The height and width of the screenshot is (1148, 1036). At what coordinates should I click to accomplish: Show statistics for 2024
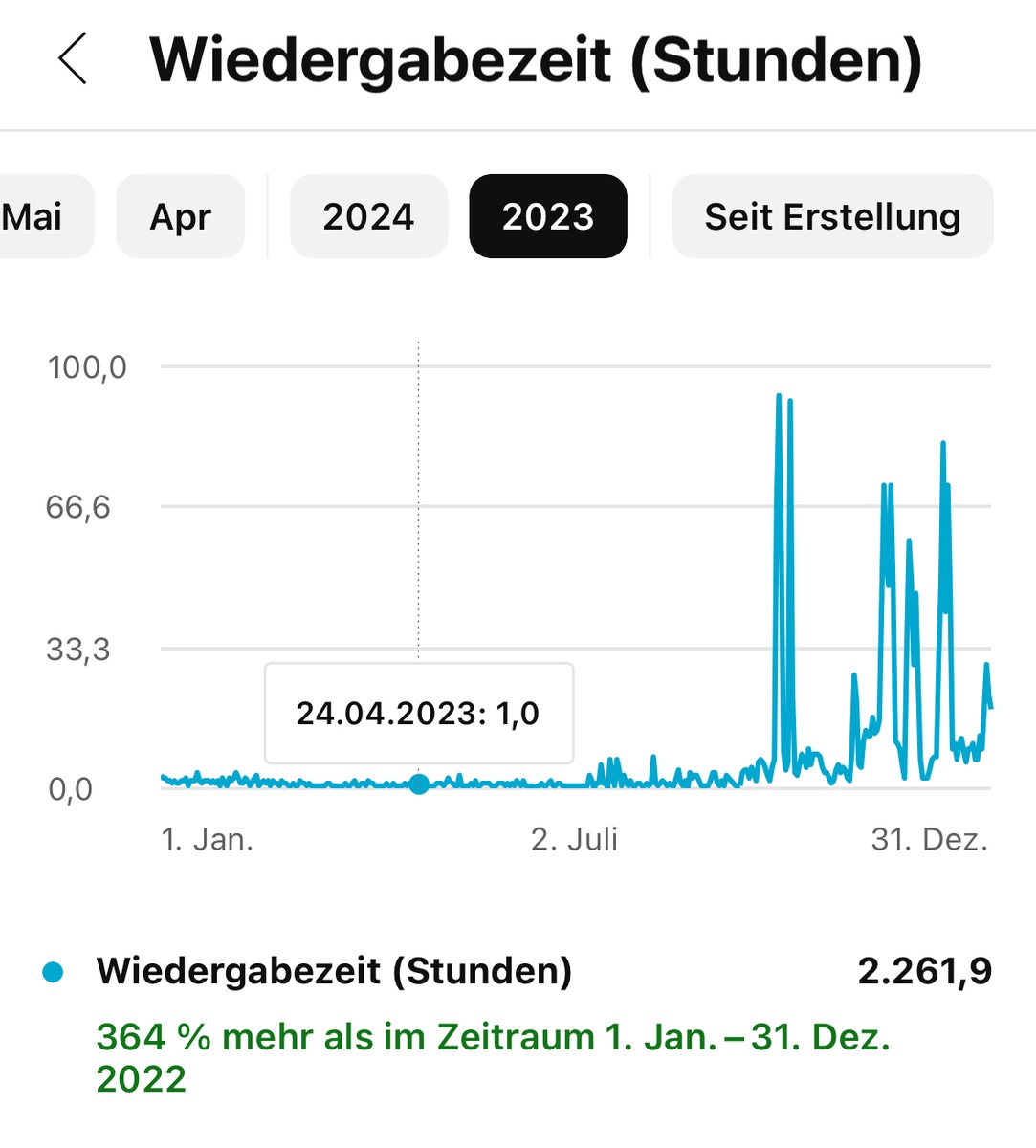coord(368,216)
